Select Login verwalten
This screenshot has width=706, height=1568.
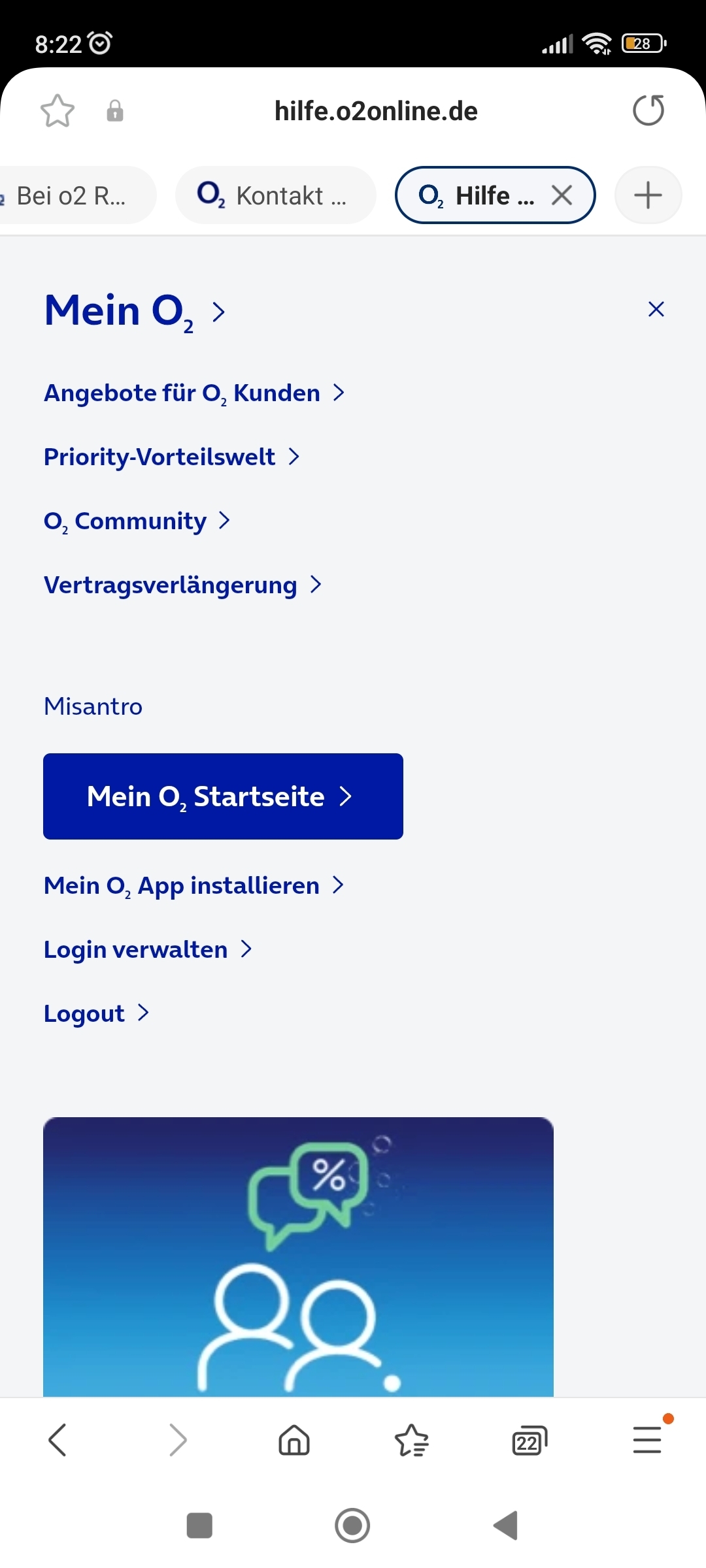(148, 949)
